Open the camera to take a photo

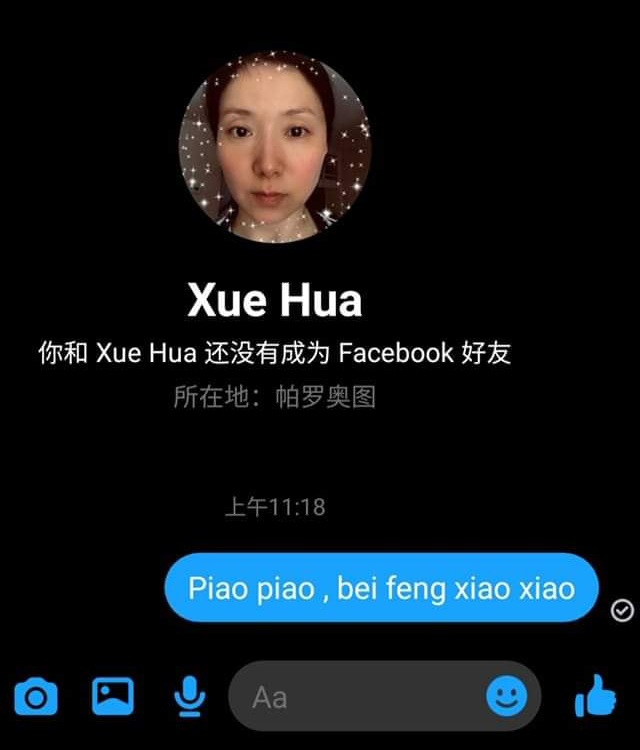(37, 695)
